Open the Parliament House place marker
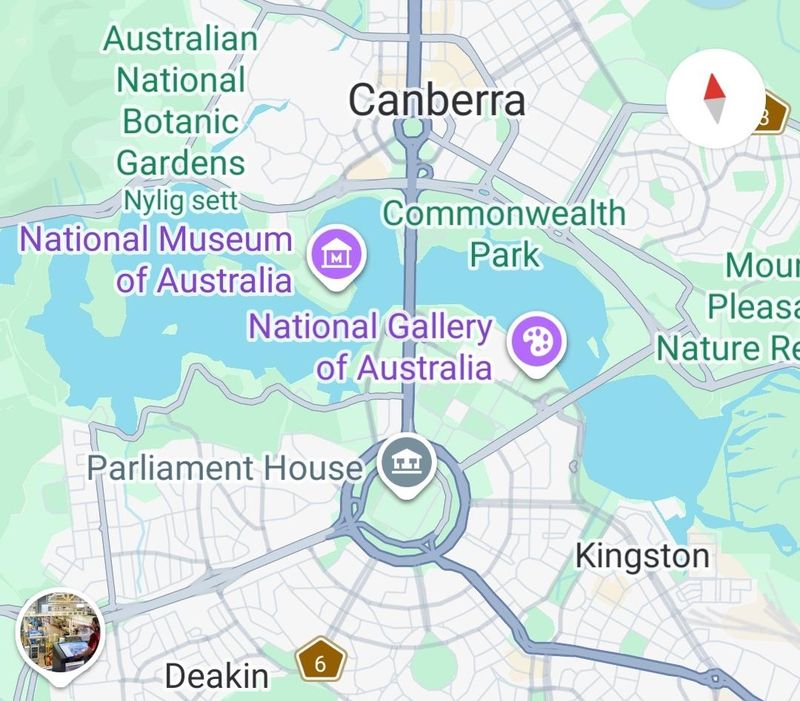Screen dimensions: 800x701 point(407,463)
